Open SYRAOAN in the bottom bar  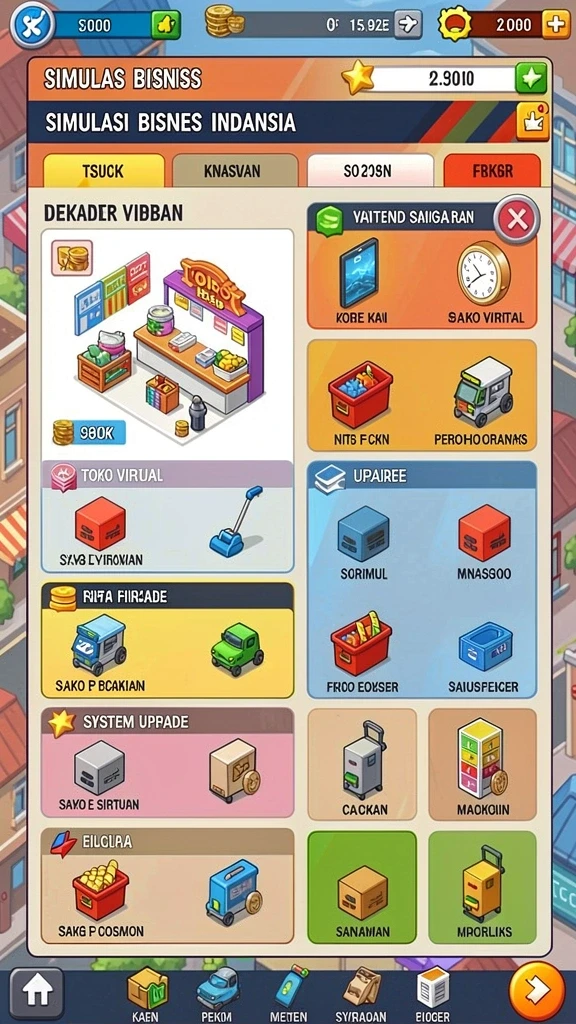point(361,993)
